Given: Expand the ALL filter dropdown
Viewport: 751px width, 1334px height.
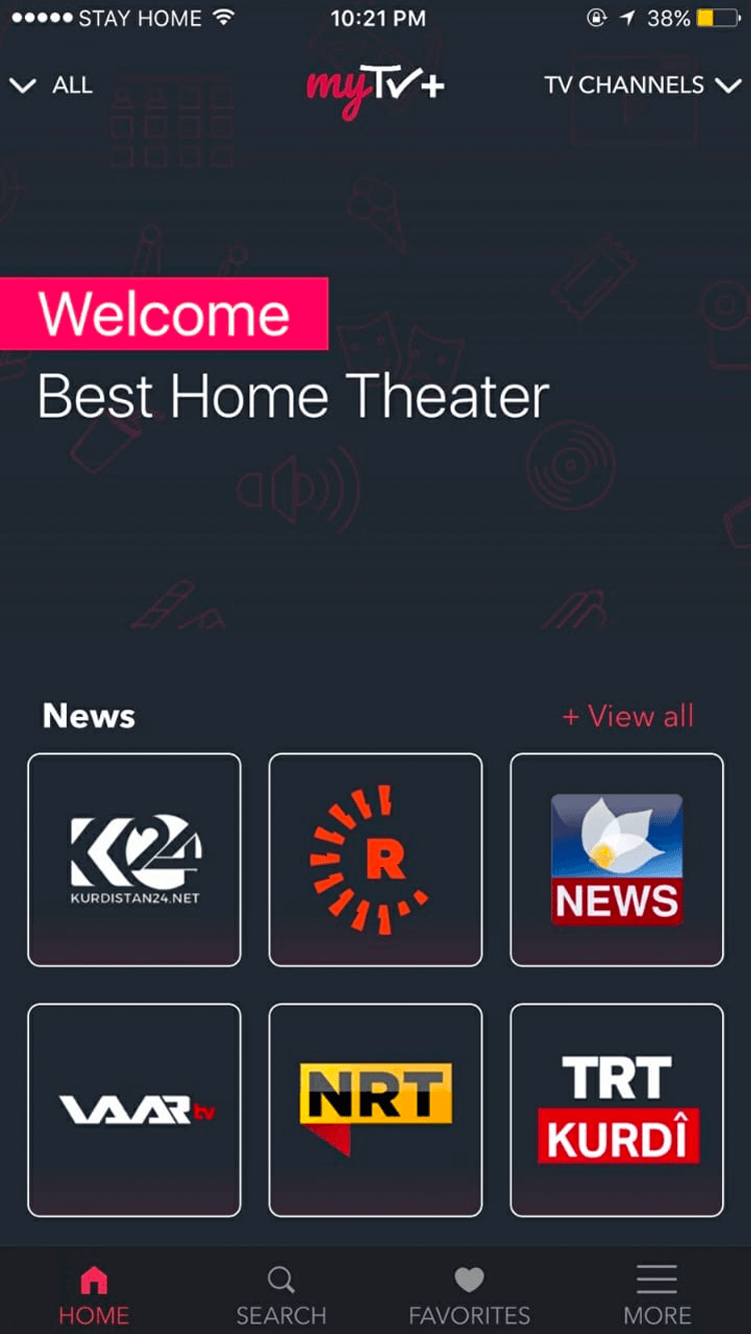Looking at the screenshot, I should pyautogui.click(x=52, y=85).
